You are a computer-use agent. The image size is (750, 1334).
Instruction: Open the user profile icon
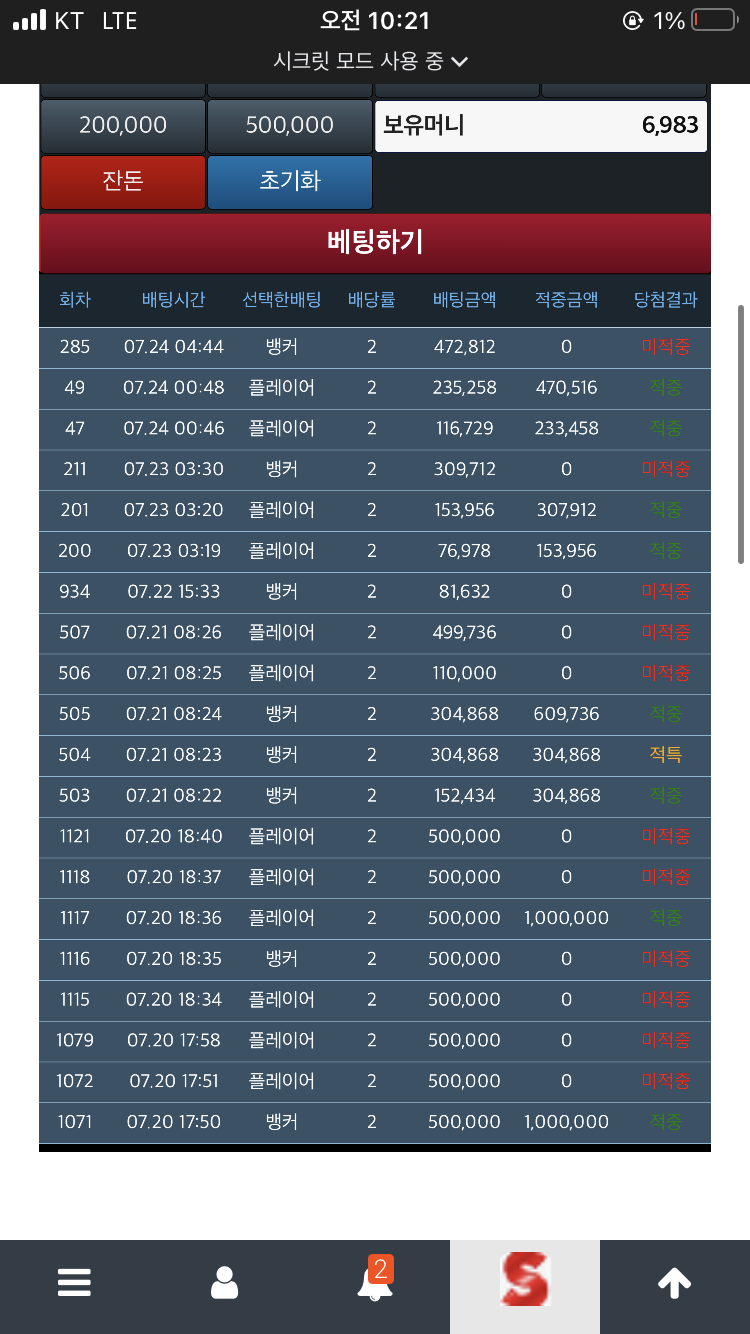225,1282
